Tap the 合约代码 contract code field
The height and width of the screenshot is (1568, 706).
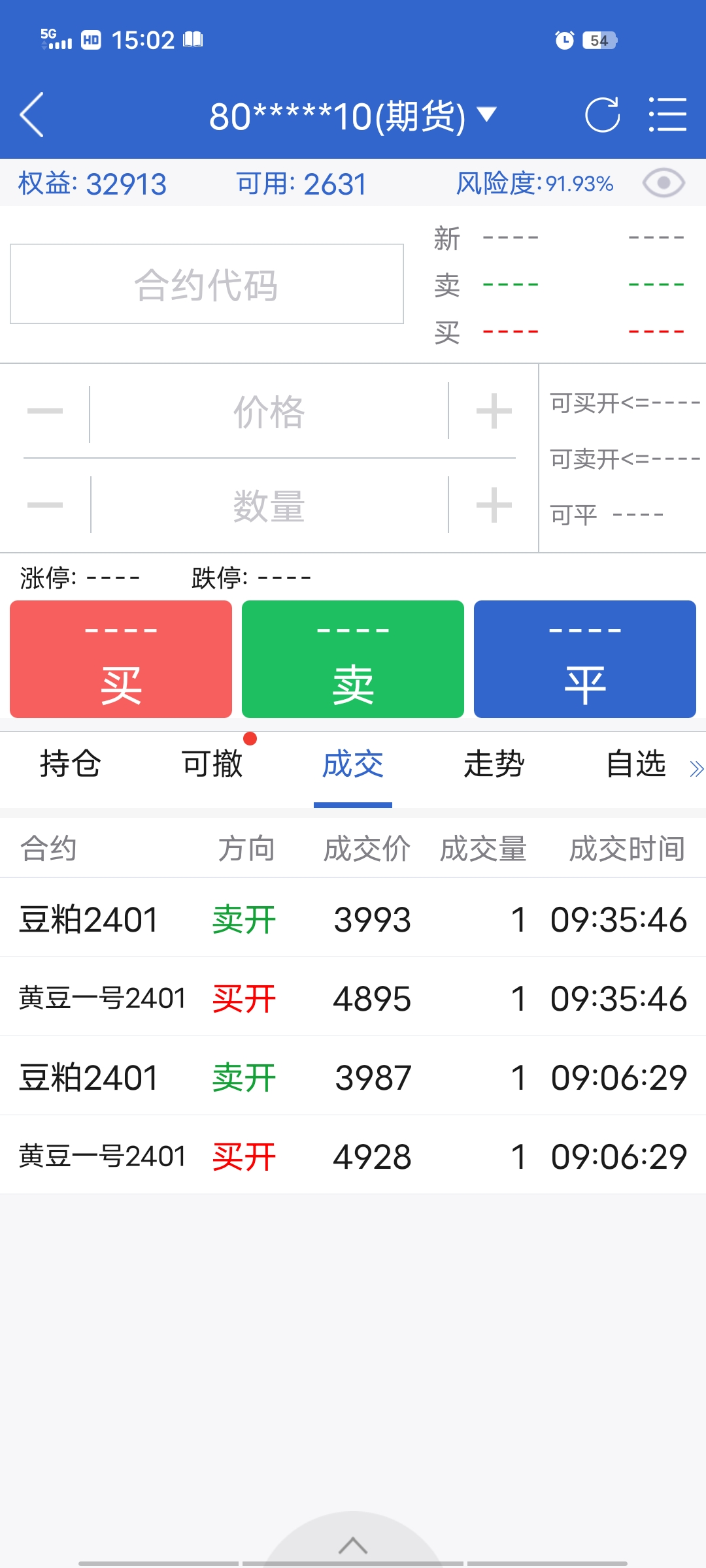[207, 284]
